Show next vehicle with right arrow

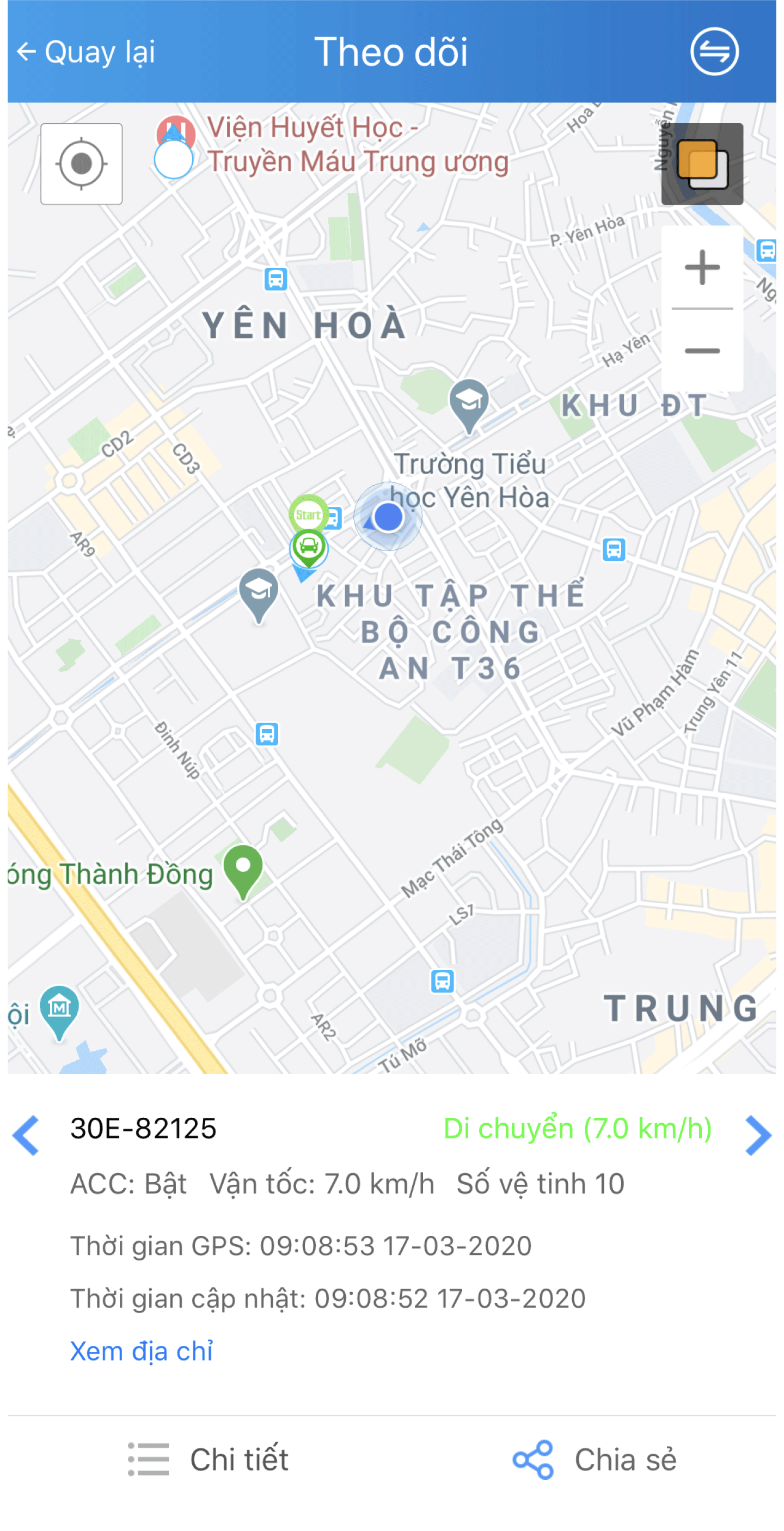click(758, 1135)
